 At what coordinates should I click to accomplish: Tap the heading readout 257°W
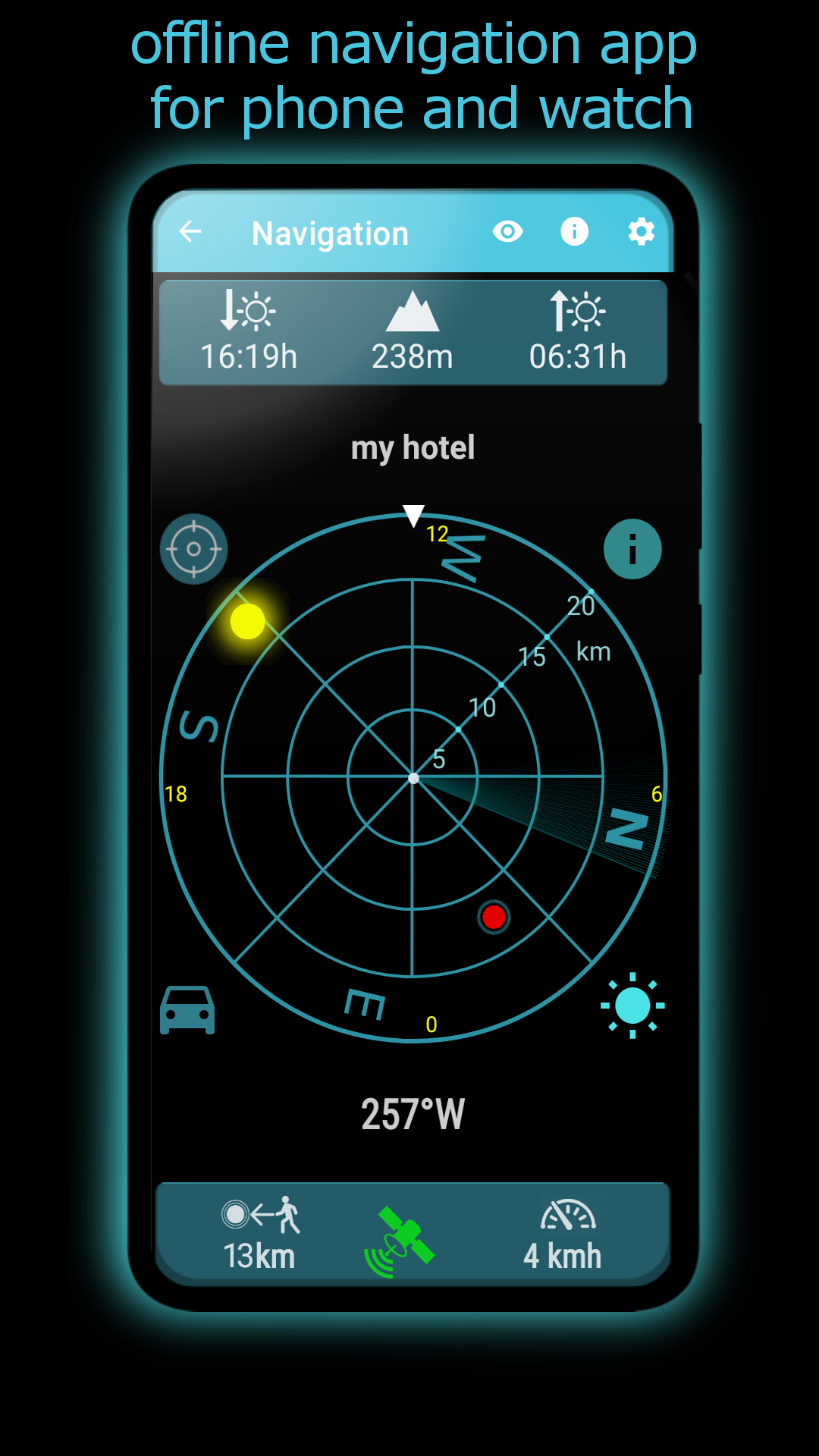(413, 1111)
